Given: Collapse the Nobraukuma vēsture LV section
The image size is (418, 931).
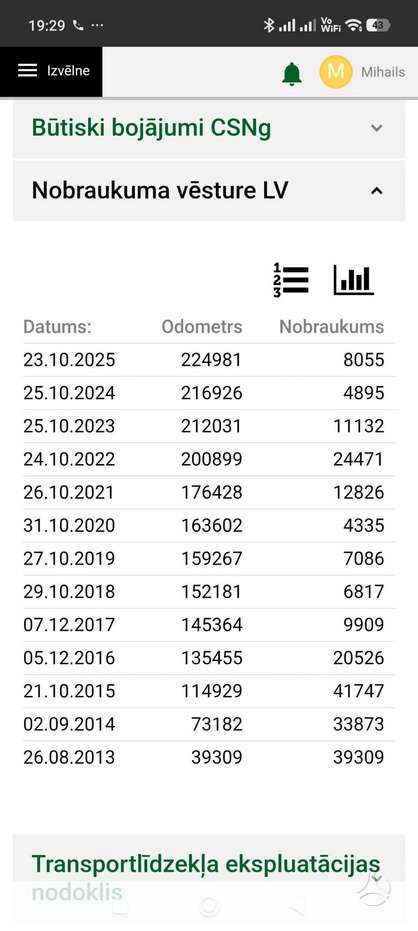Looking at the screenshot, I should (209, 191).
